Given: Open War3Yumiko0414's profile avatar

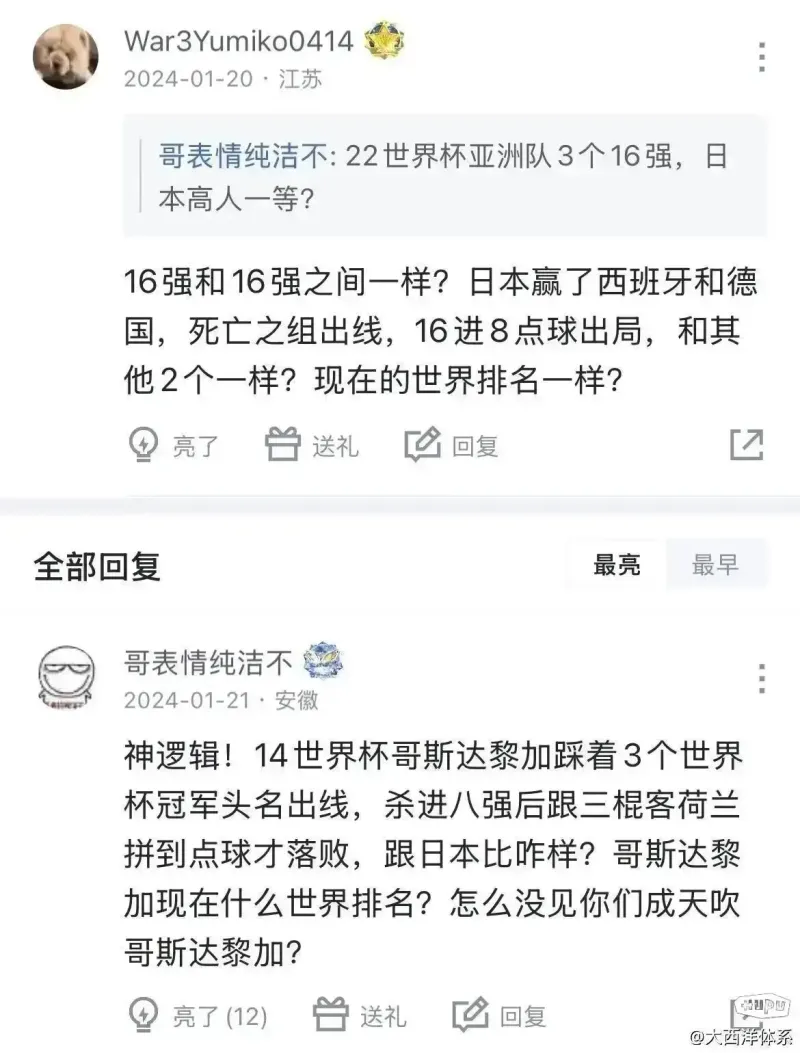Looking at the screenshot, I should coord(66,57).
